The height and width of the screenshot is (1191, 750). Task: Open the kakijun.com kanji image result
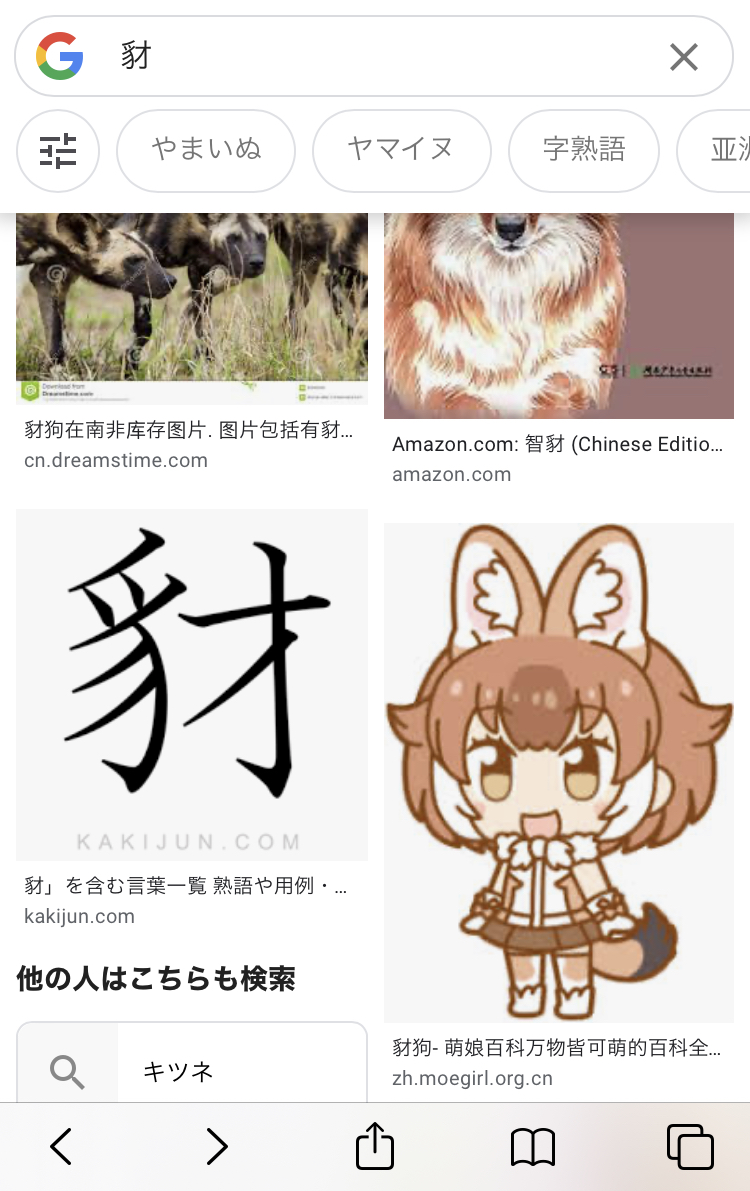point(191,685)
